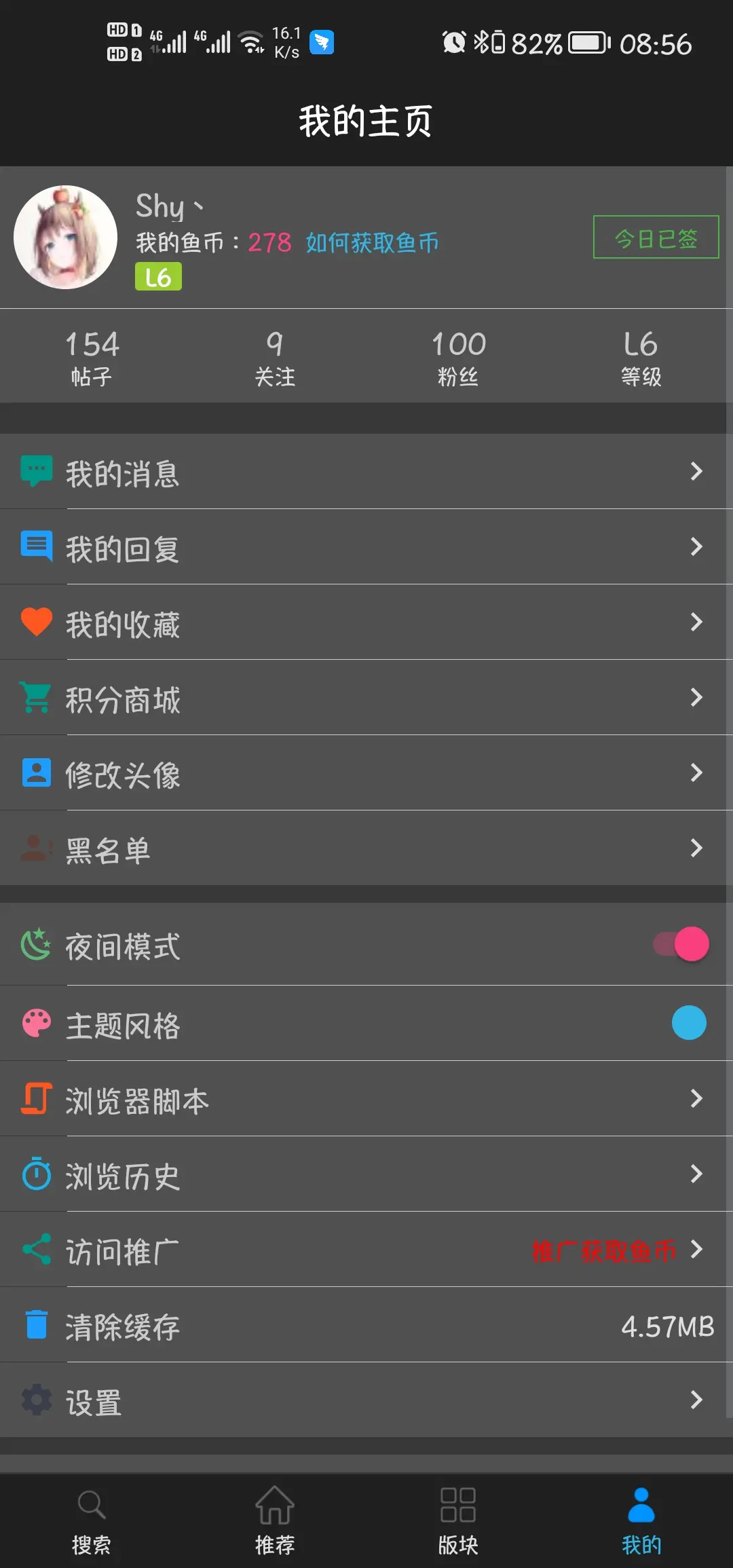Open 我的回复 replies
This screenshot has width=733, height=1568.
click(x=366, y=547)
